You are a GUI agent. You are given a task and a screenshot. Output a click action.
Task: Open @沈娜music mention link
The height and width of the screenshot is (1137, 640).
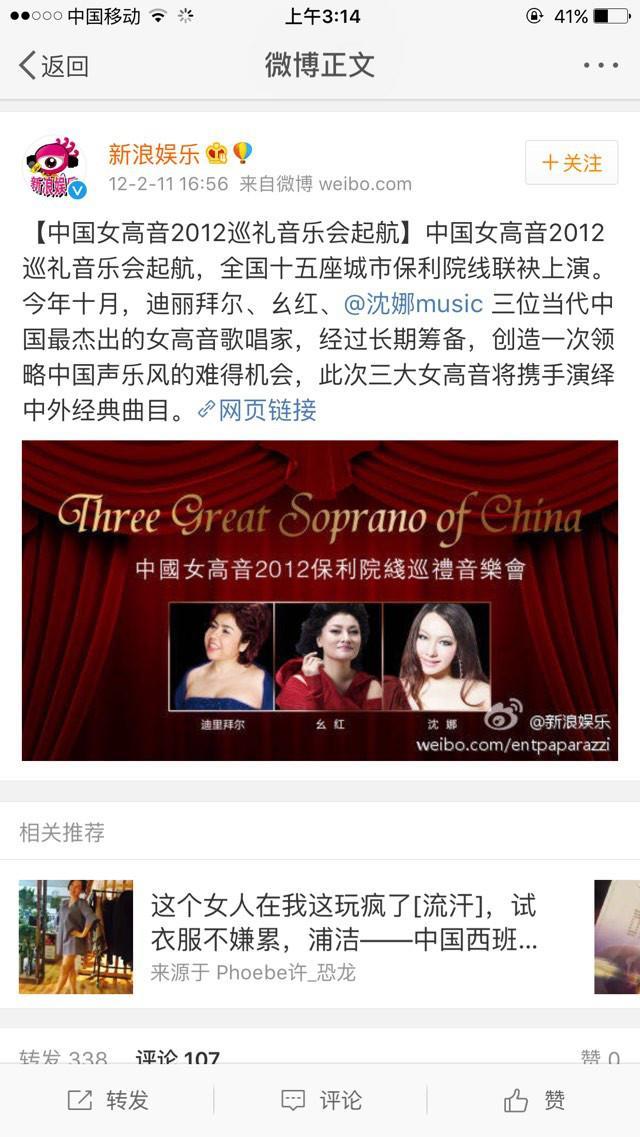coord(413,303)
